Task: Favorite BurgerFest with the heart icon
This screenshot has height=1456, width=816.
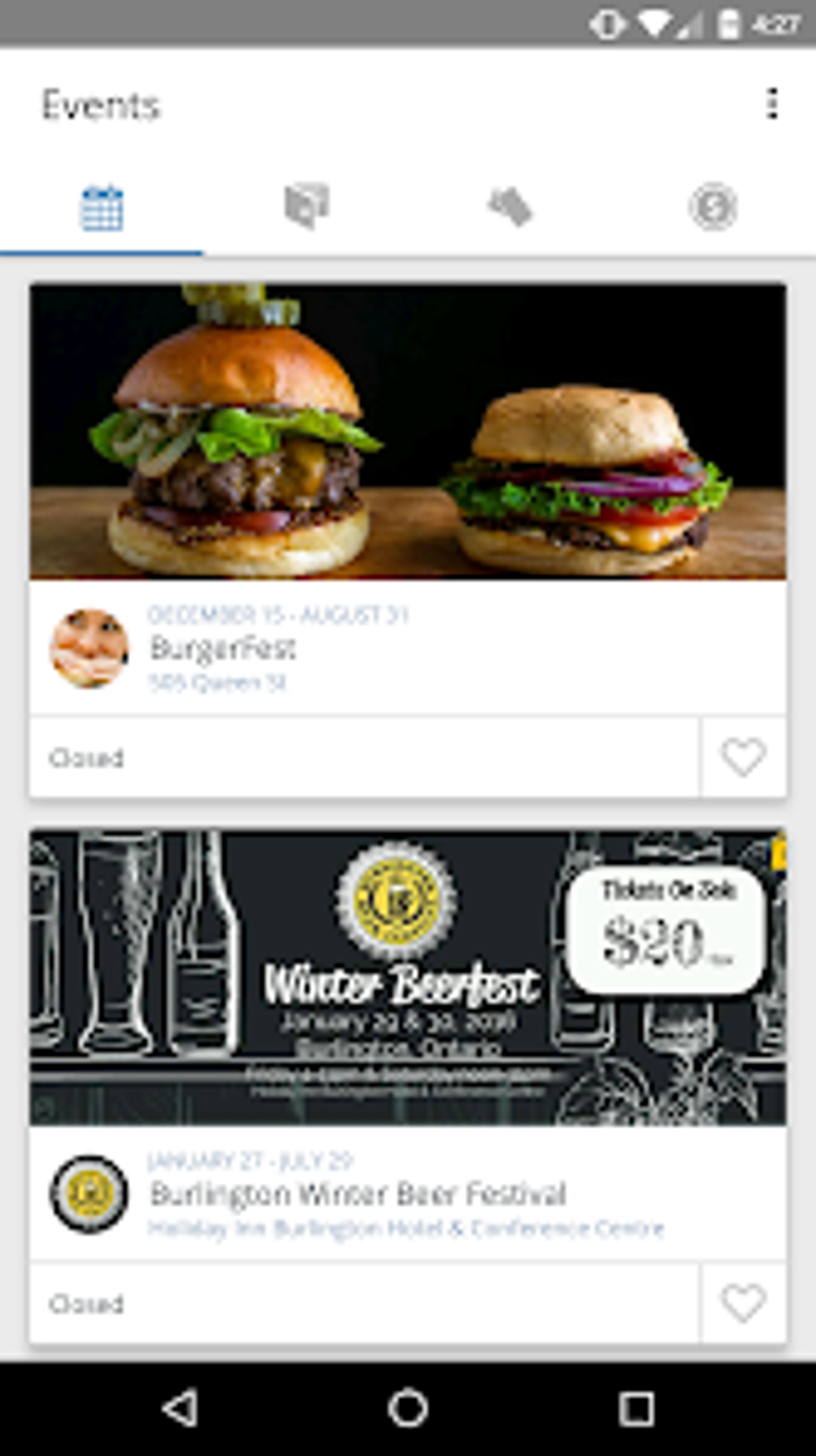Action: (x=743, y=757)
